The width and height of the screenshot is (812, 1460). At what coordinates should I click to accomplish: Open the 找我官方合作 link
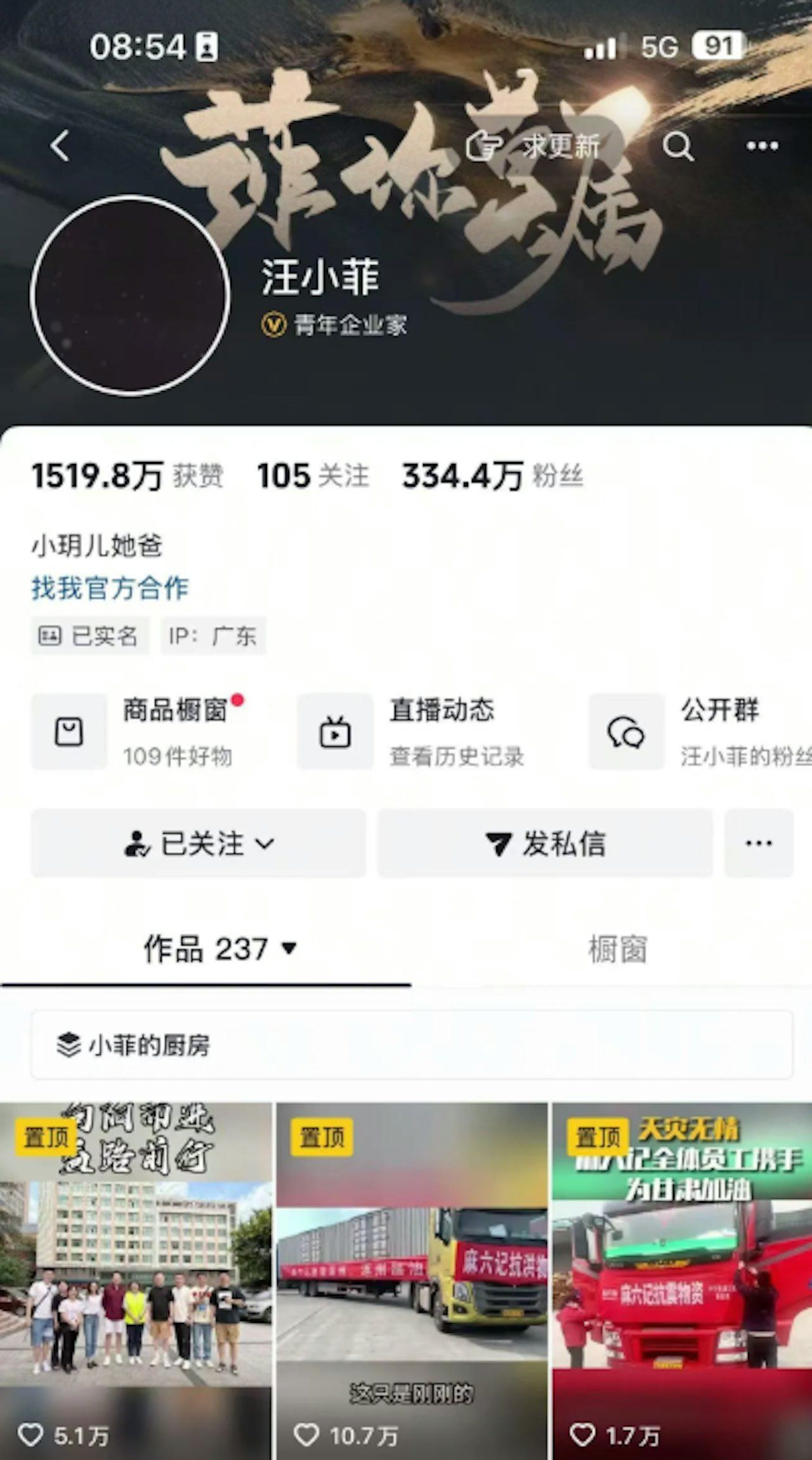coord(110,588)
